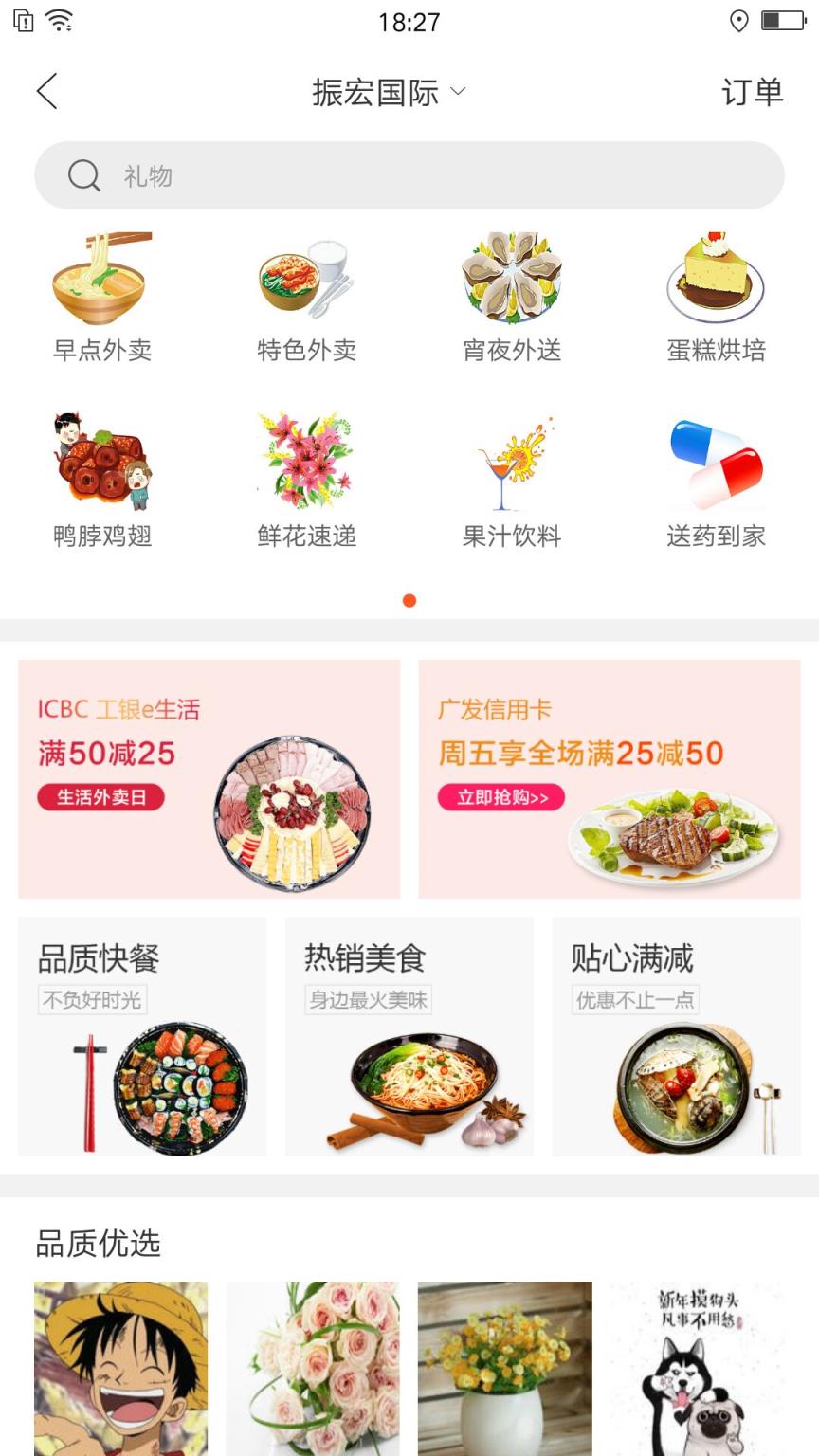Image resolution: width=819 pixels, height=1456 pixels.
Task: Tap the orange carousel page indicator dot
Action: pos(409,600)
